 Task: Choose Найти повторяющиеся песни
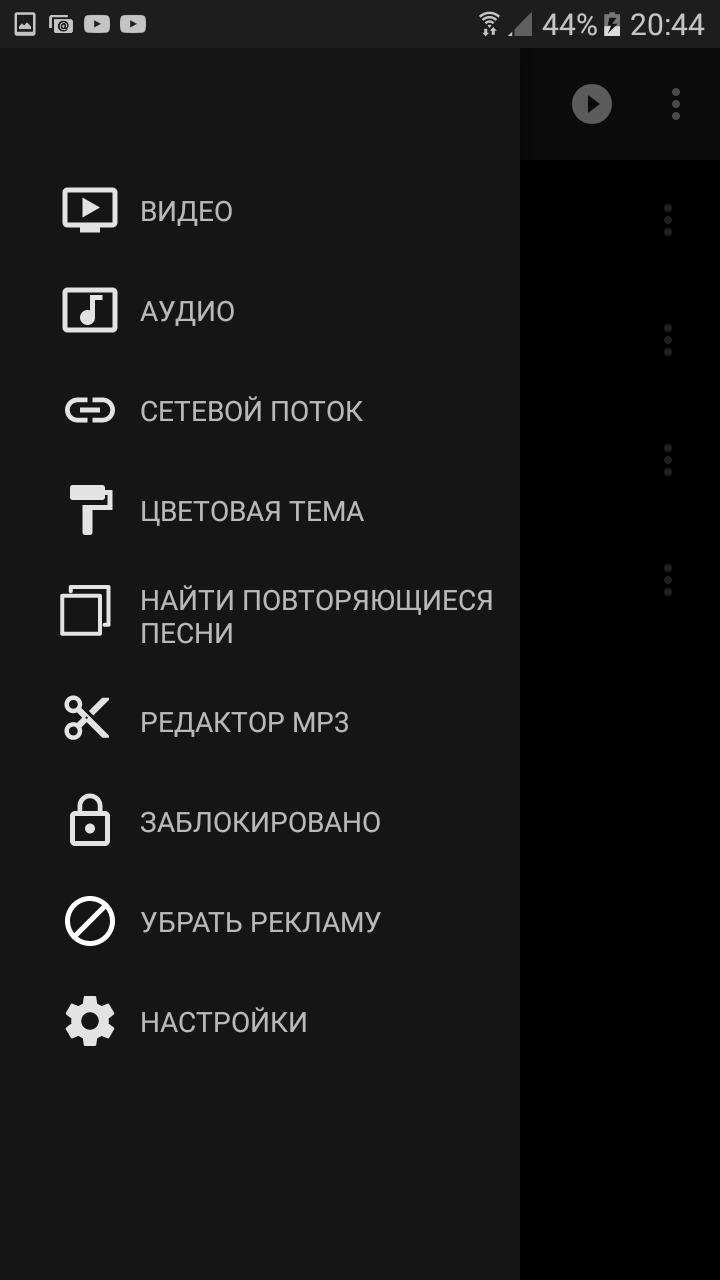pos(260,616)
